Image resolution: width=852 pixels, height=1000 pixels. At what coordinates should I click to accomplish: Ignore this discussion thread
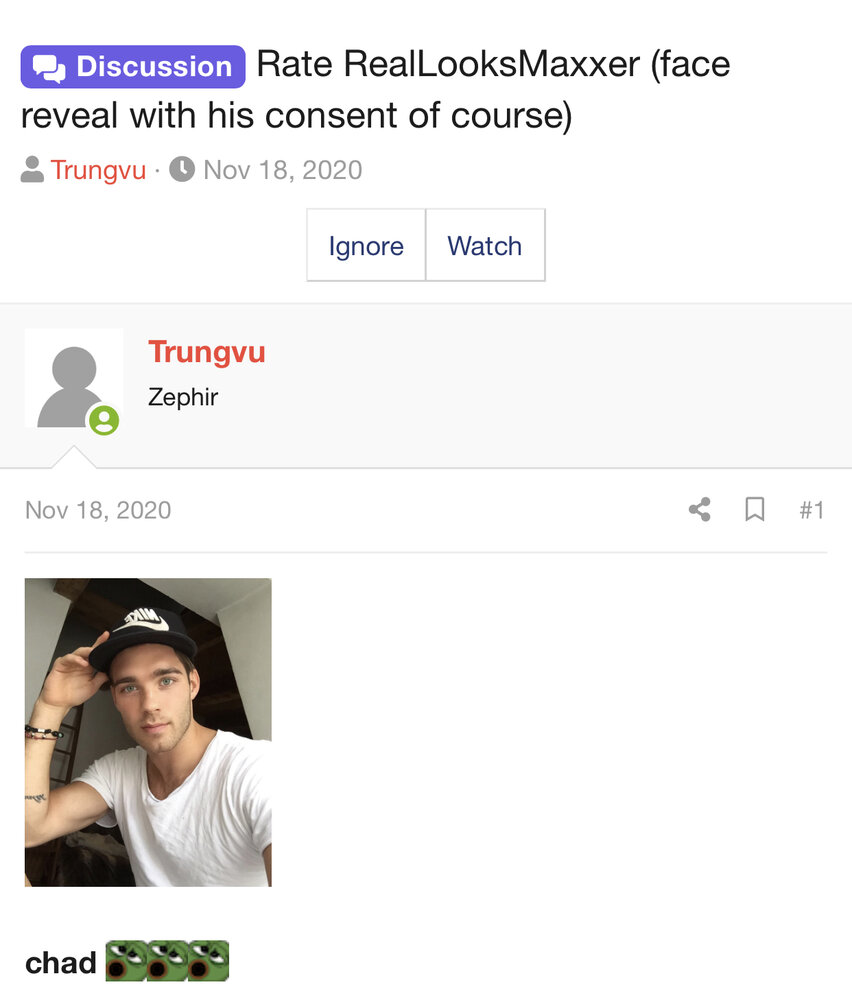point(366,246)
